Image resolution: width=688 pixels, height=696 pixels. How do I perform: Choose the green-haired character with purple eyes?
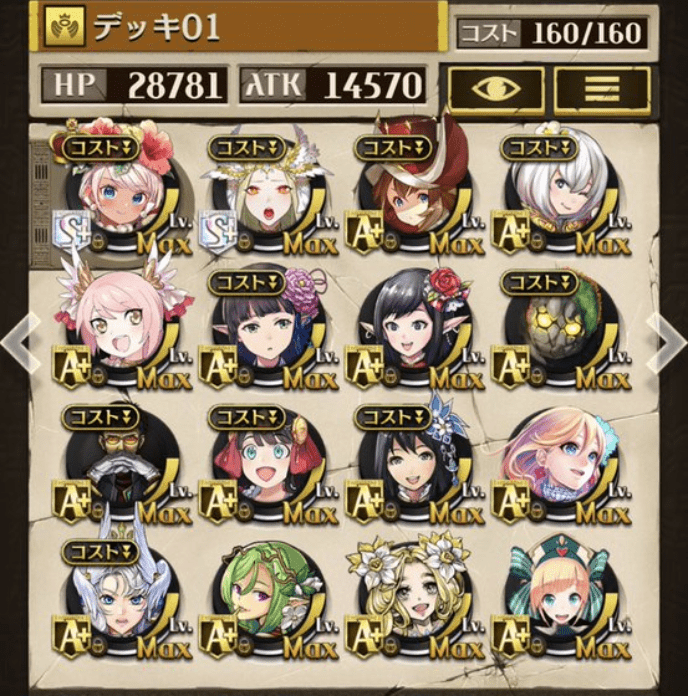[268, 598]
